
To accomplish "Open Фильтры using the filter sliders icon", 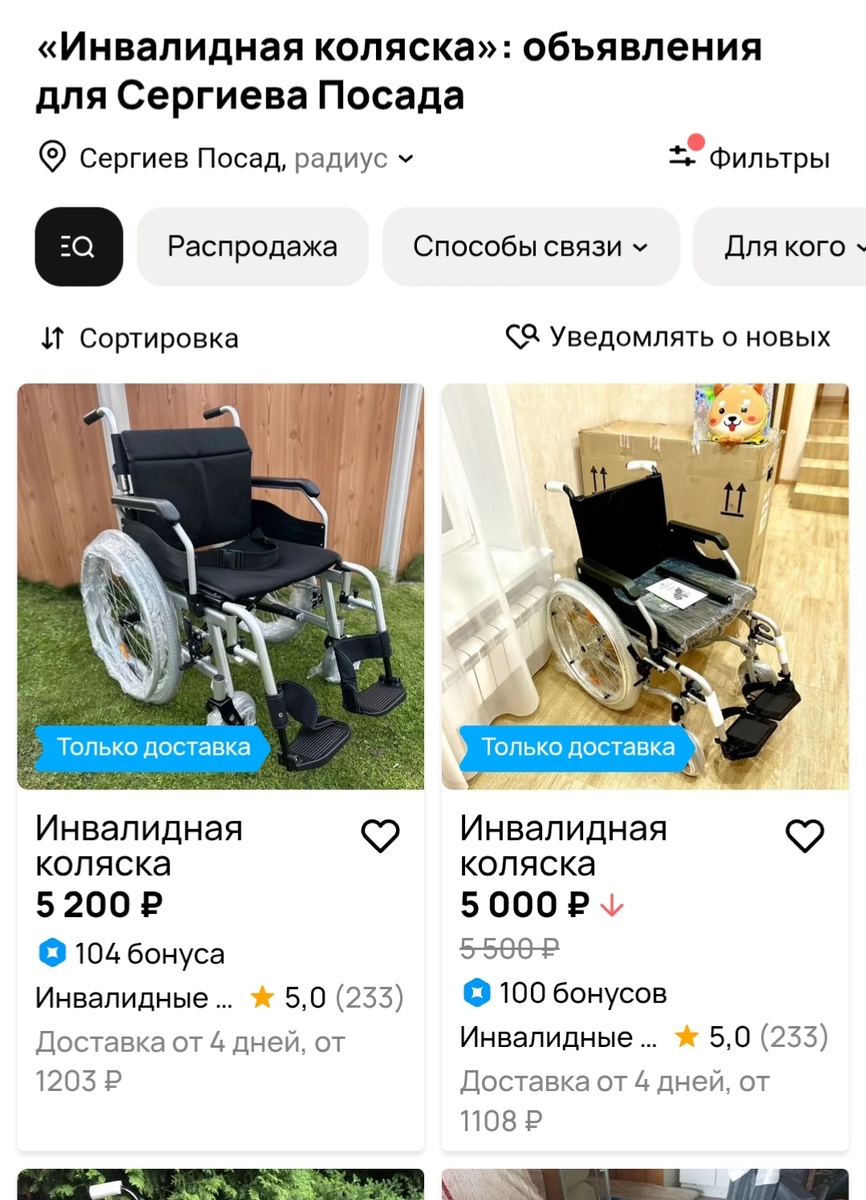I will pyautogui.click(x=683, y=156).
